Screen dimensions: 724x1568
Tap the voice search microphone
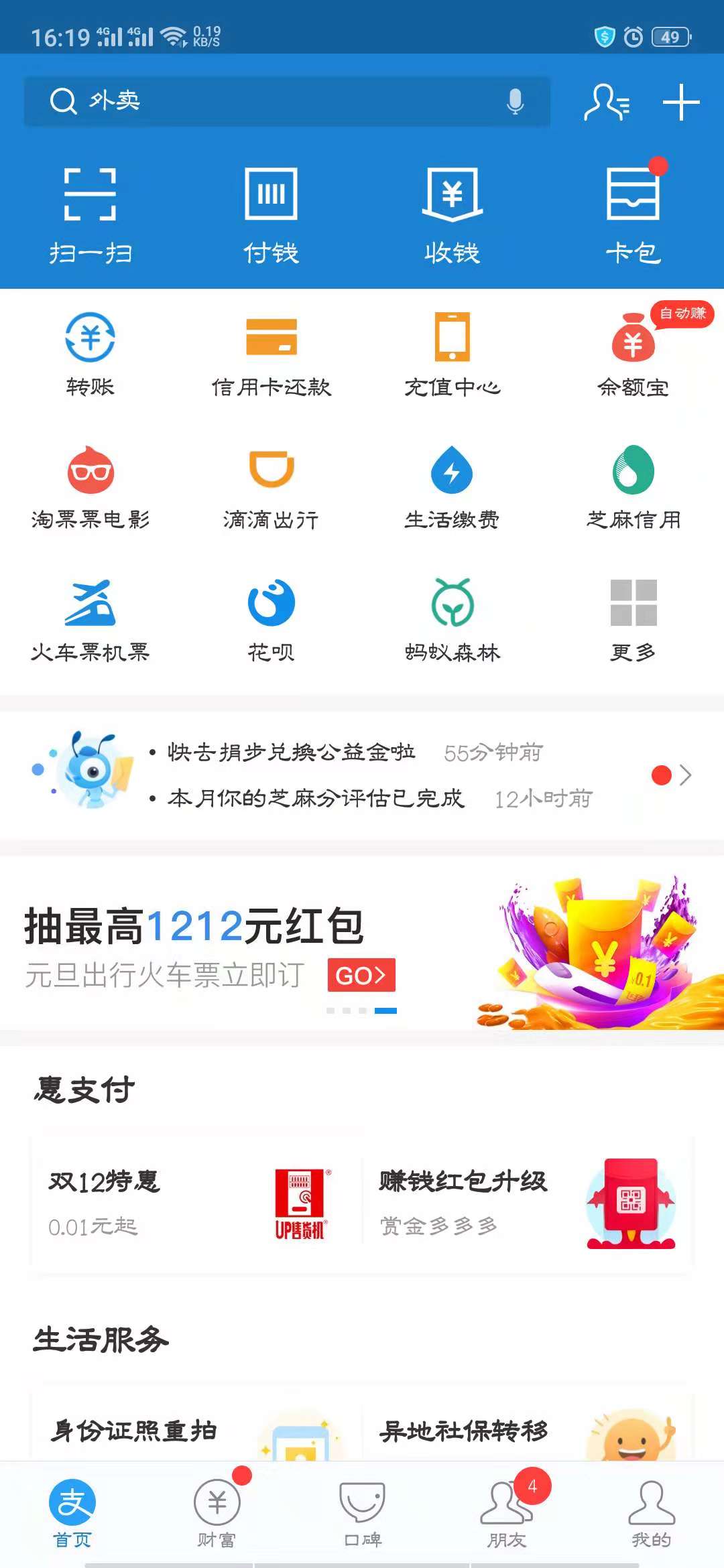point(515,102)
